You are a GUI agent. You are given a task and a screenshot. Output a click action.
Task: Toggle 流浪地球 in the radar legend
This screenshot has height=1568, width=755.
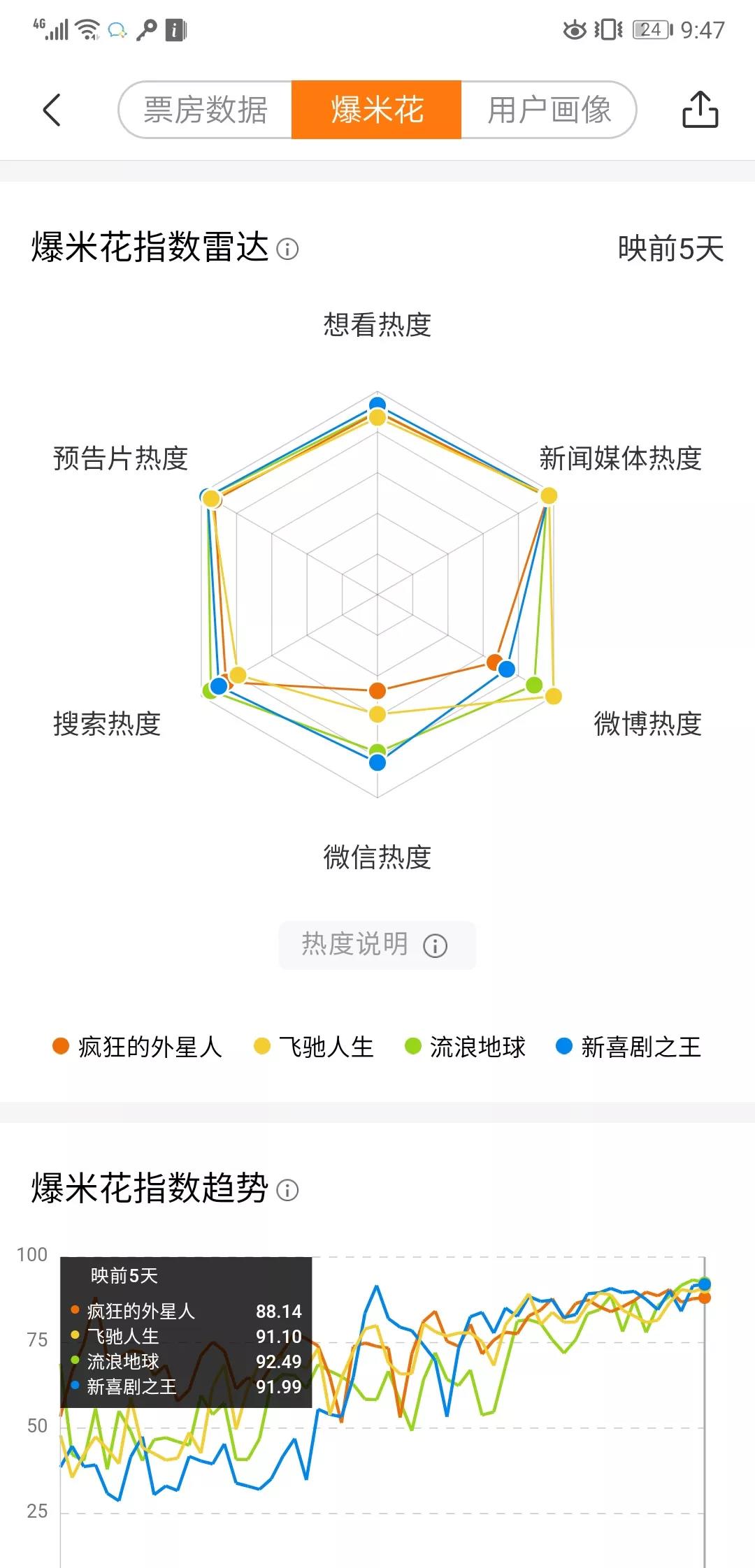pos(466,1047)
